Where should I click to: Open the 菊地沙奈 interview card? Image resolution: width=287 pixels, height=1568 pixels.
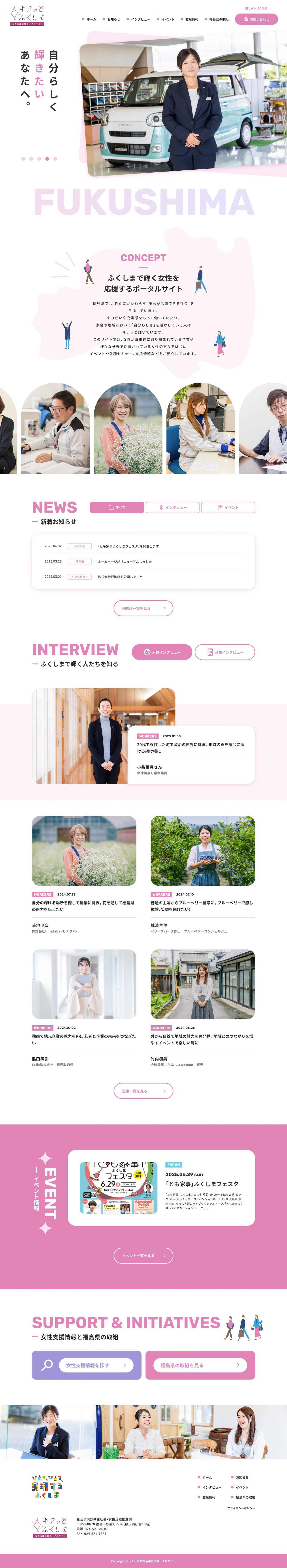(84, 870)
